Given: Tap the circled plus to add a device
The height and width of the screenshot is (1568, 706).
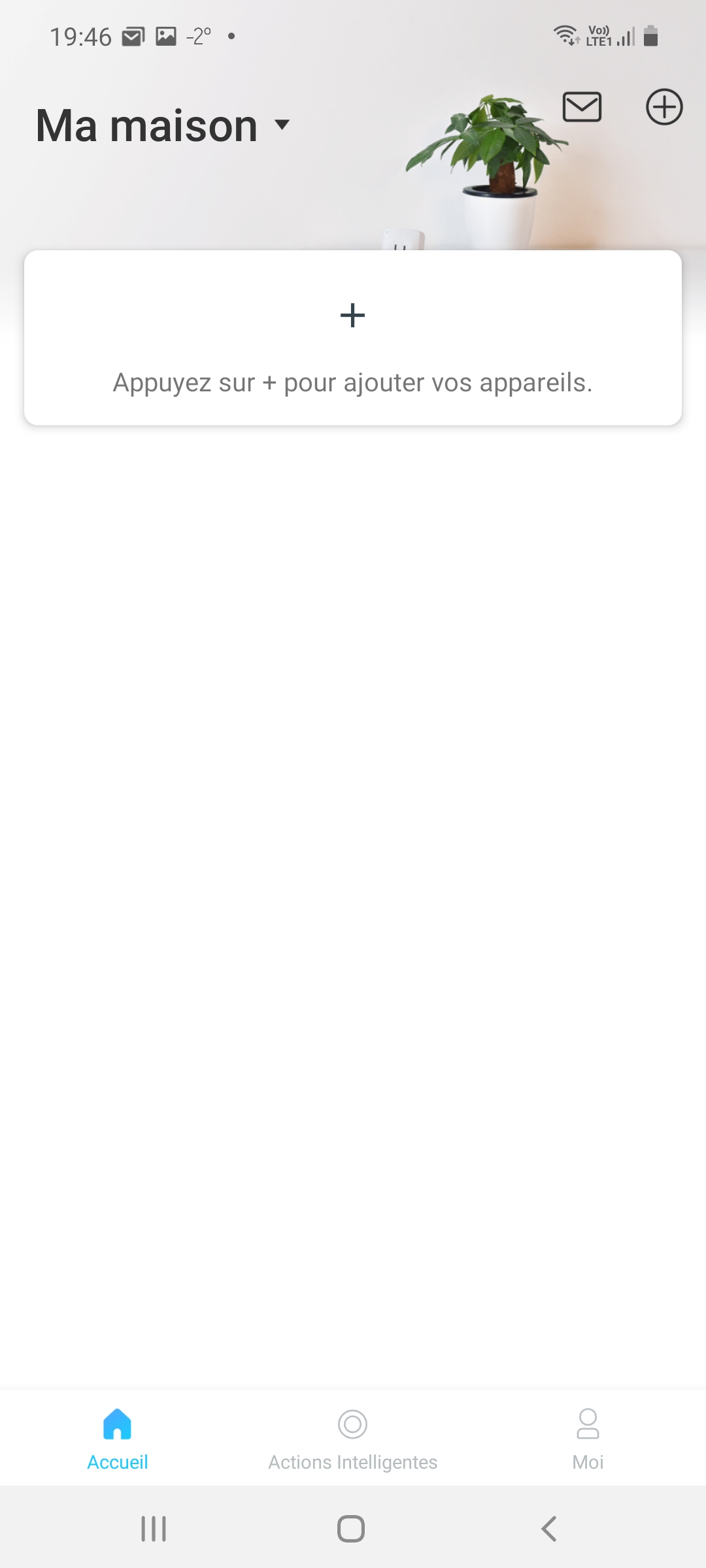Looking at the screenshot, I should click(664, 106).
